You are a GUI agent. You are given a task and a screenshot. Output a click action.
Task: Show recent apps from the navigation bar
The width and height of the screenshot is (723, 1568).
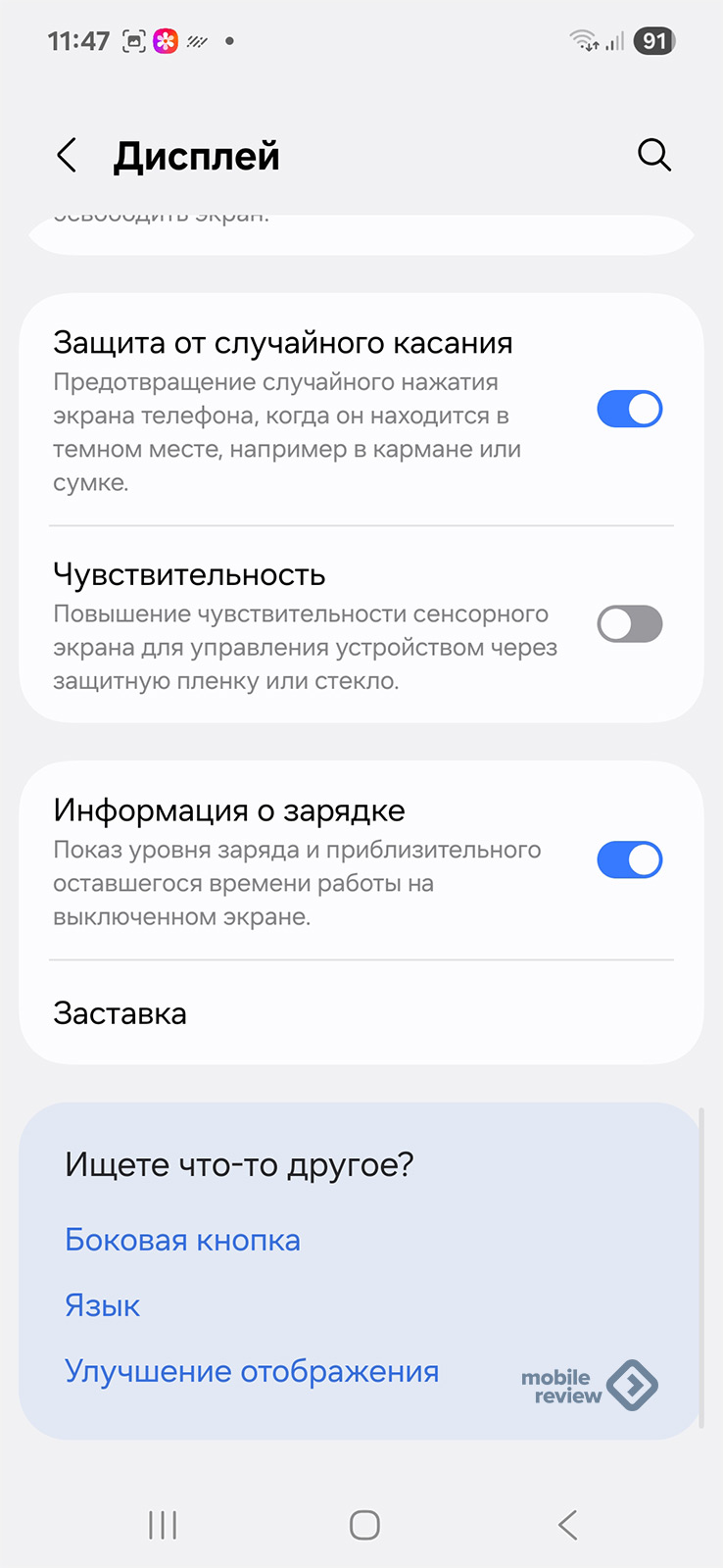pos(163,1525)
